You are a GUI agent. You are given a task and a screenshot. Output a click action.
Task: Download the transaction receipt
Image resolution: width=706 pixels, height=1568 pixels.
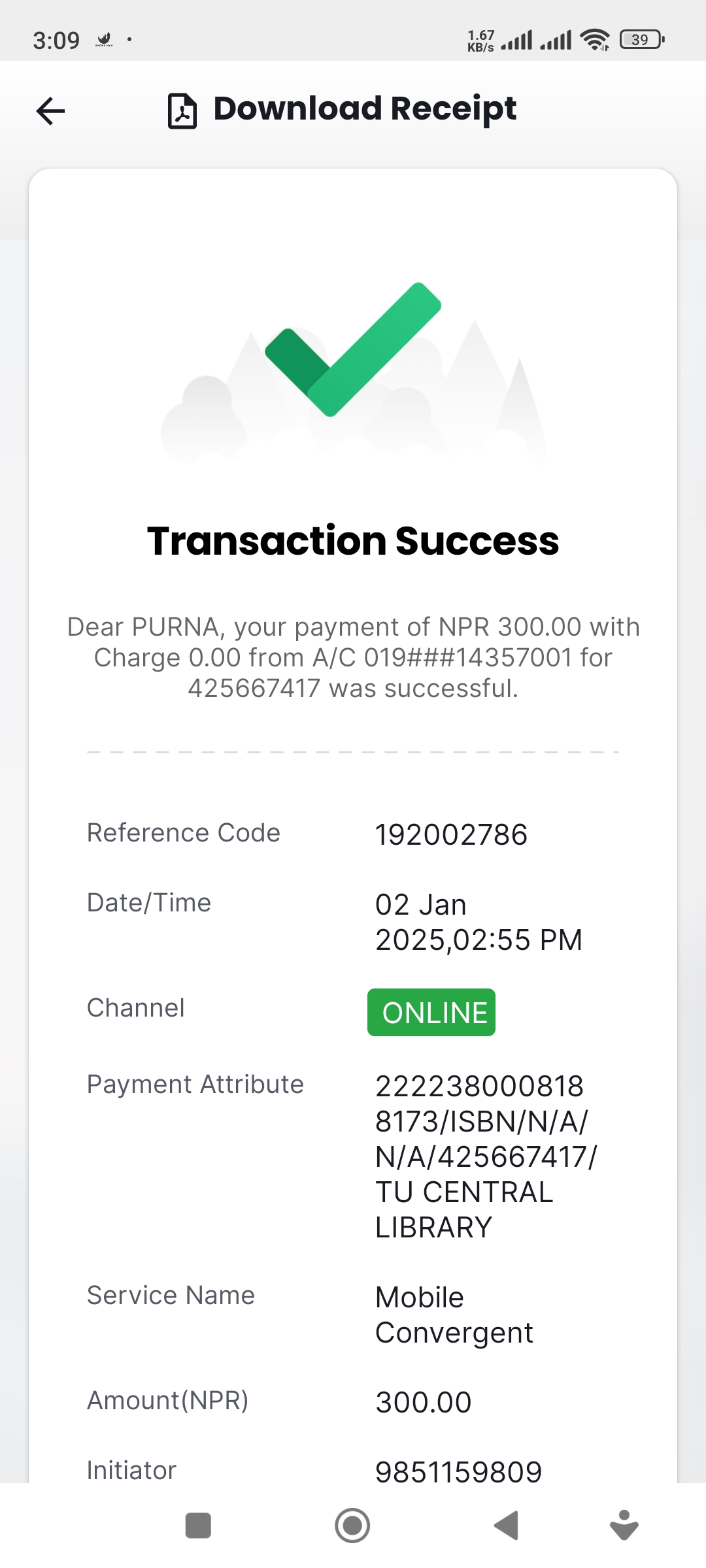tap(342, 110)
